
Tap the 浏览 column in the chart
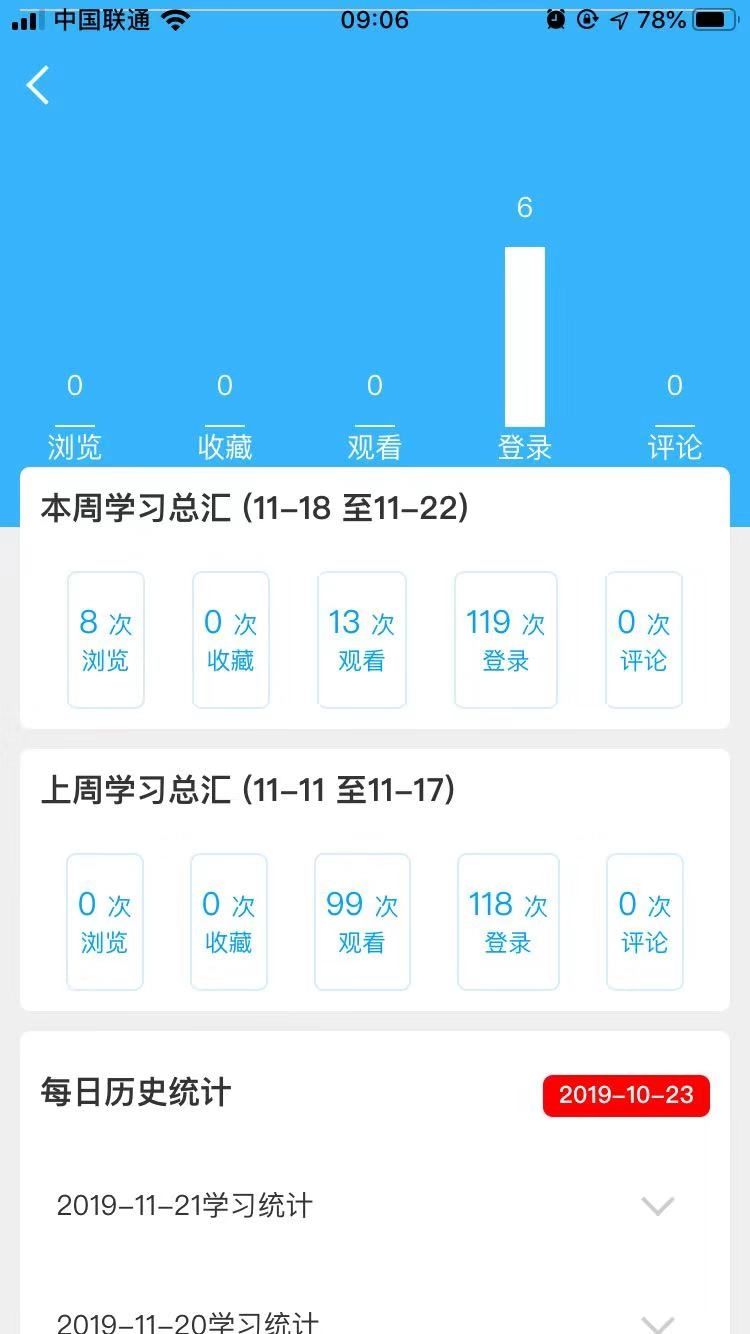75,410
